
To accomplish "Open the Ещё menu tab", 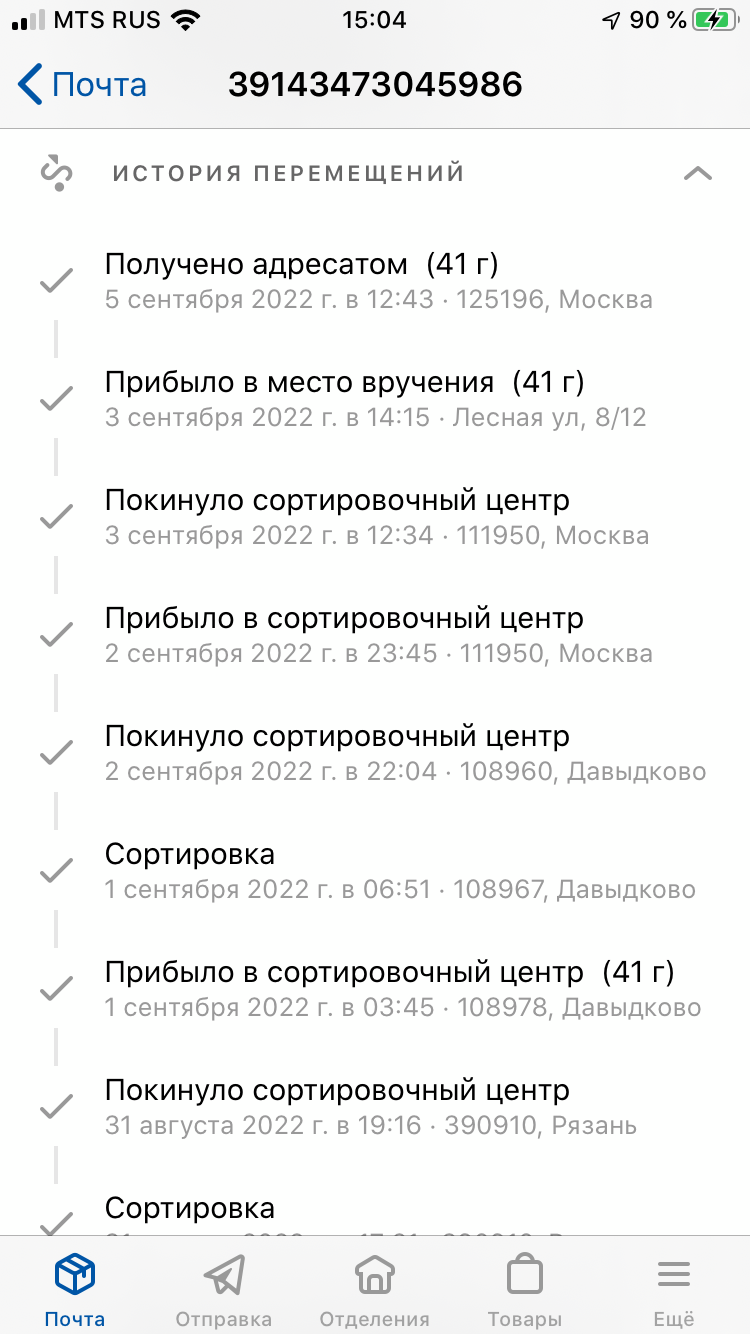I will point(674,1290).
